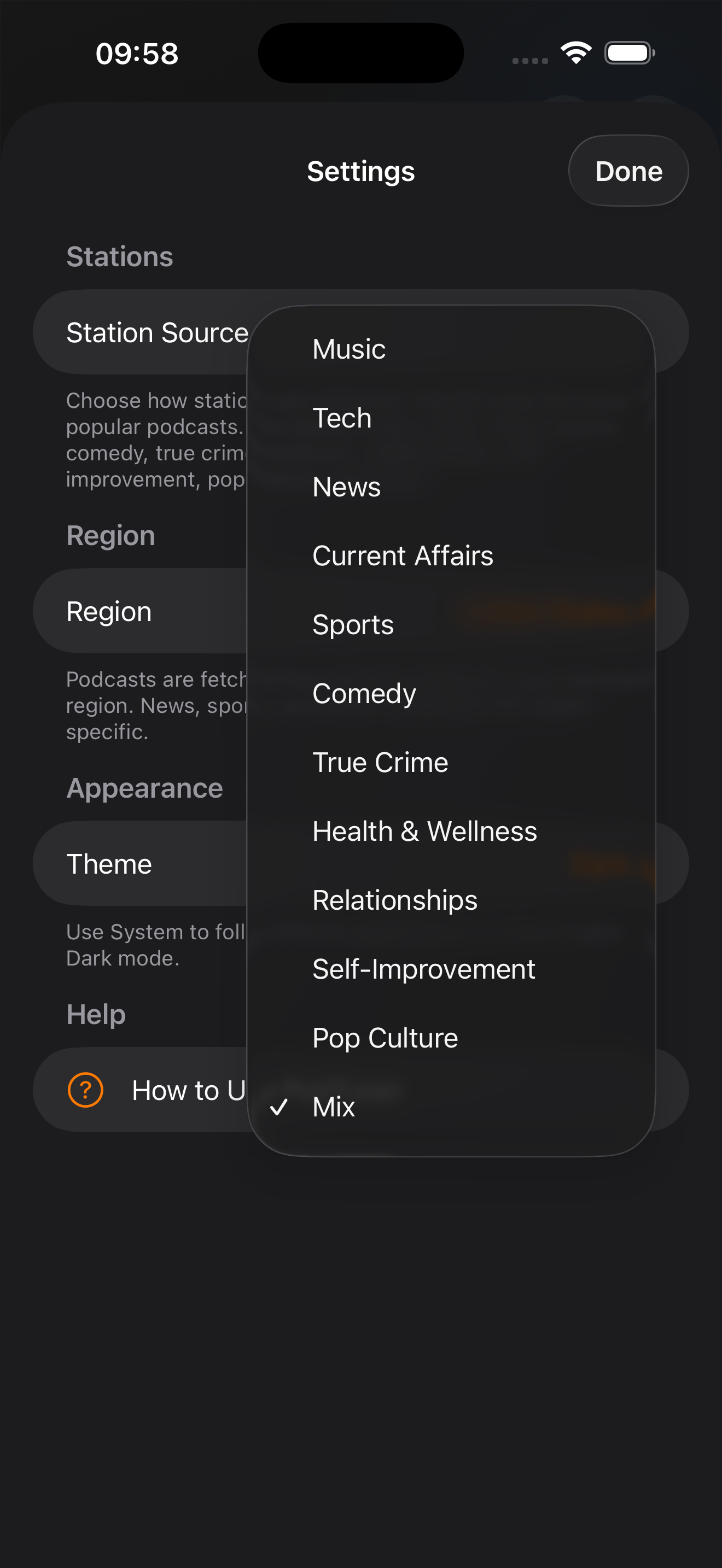Tap the checked Mix option
722x1568 pixels.
coord(333,1107)
